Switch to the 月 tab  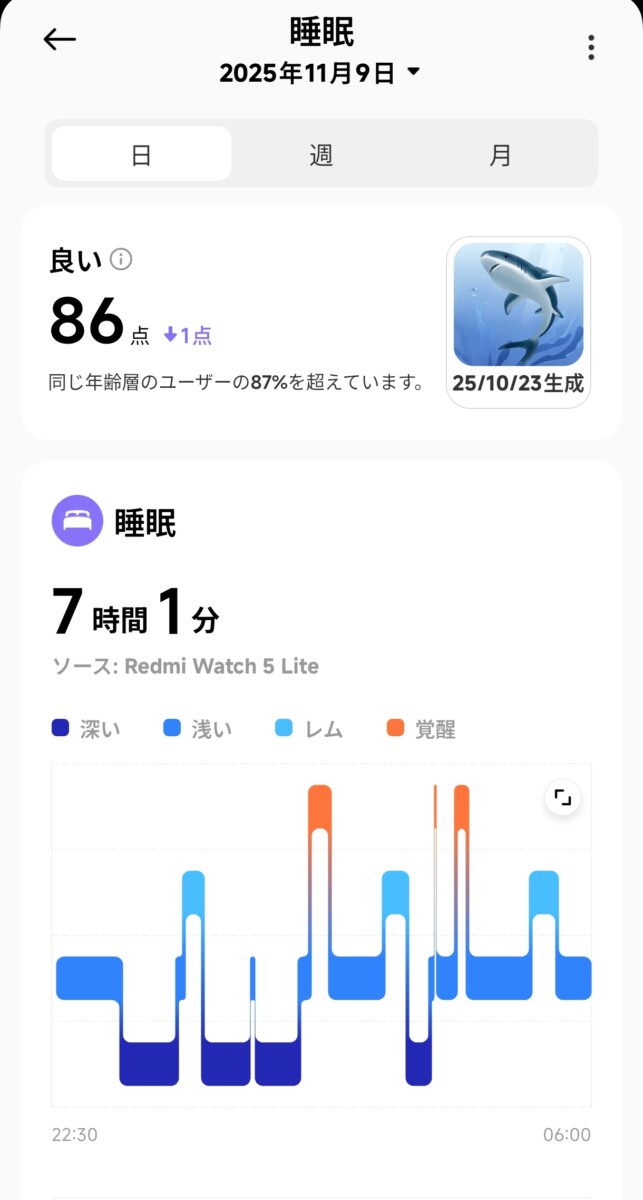[500, 154]
